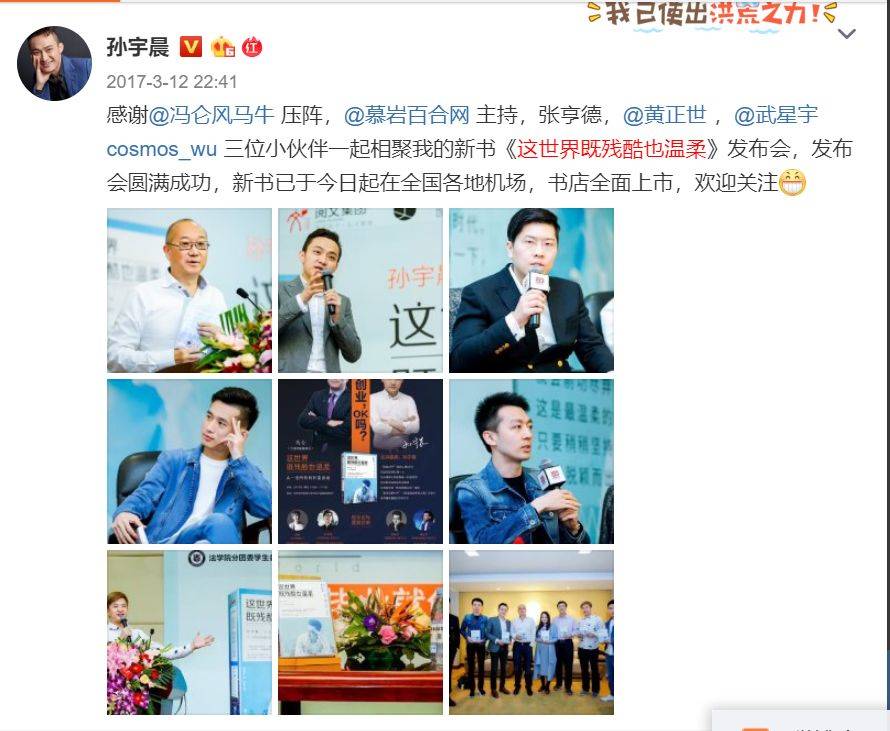
Task: View the group photo of people holding books
Action: (531, 632)
